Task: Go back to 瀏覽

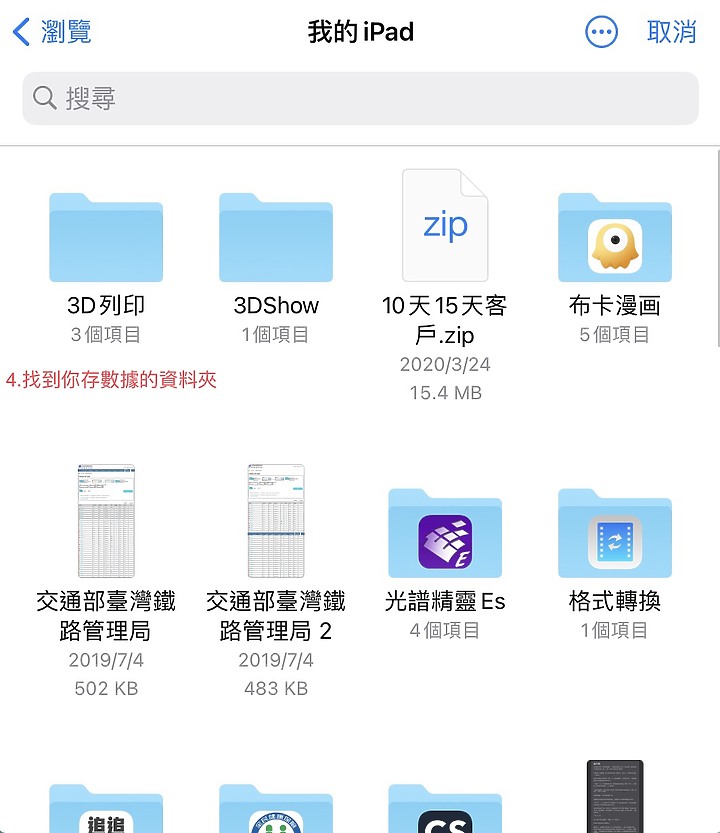Action: pyautogui.click(x=52, y=32)
